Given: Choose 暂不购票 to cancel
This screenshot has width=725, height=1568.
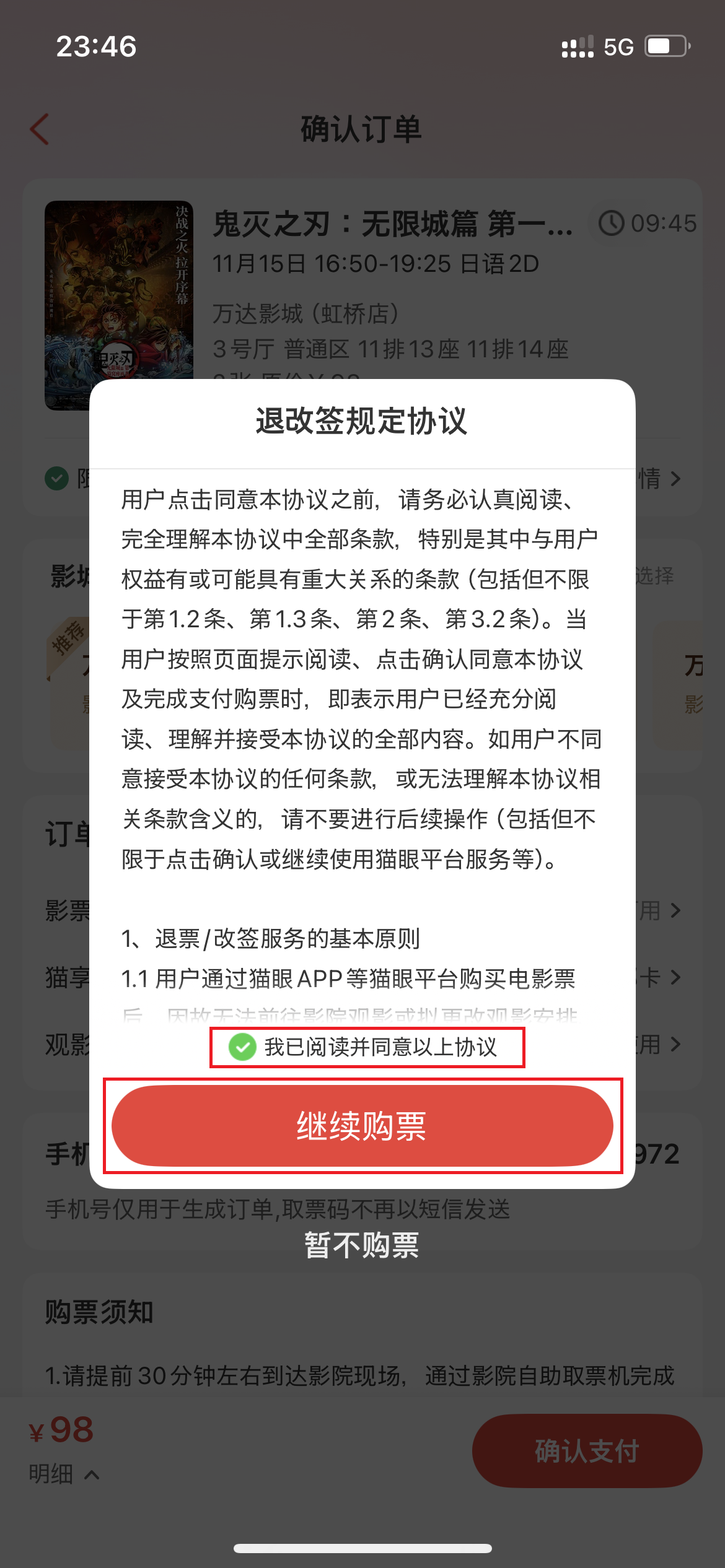Looking at the screenshot, I should click(x=362, y=1245).
